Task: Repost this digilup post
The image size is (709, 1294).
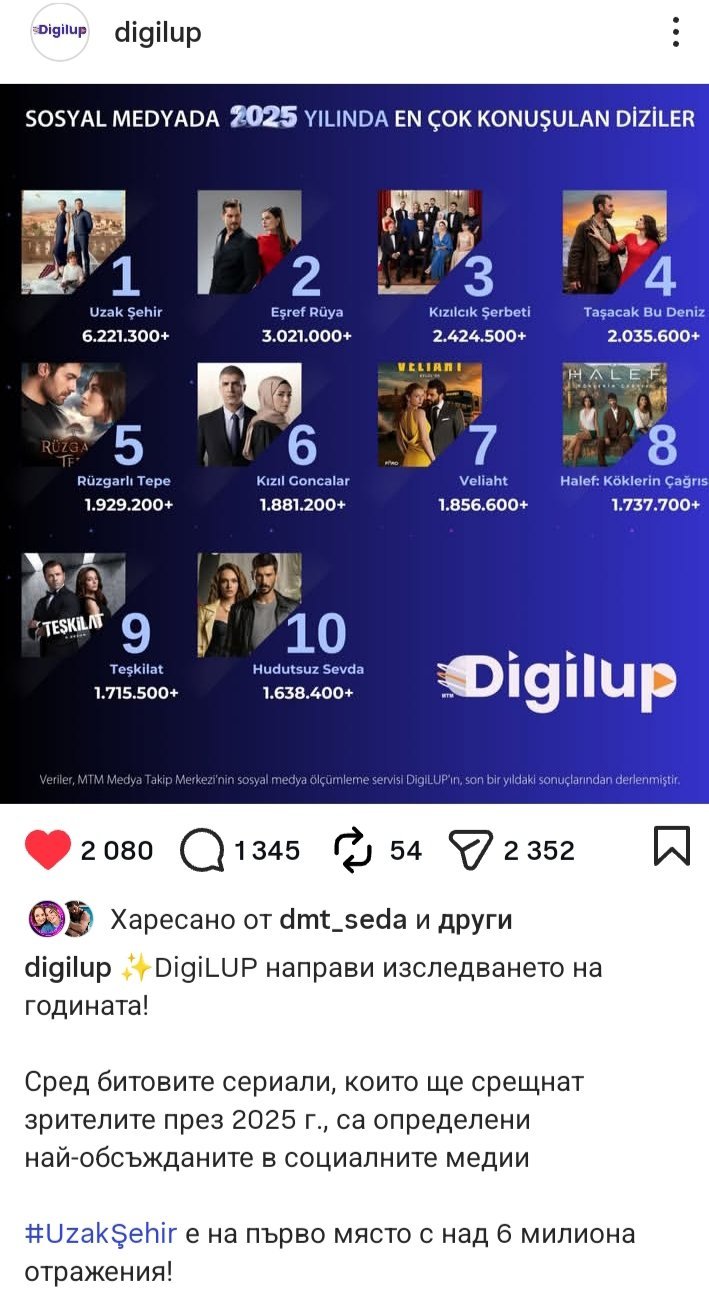Action: click(353, 850)
